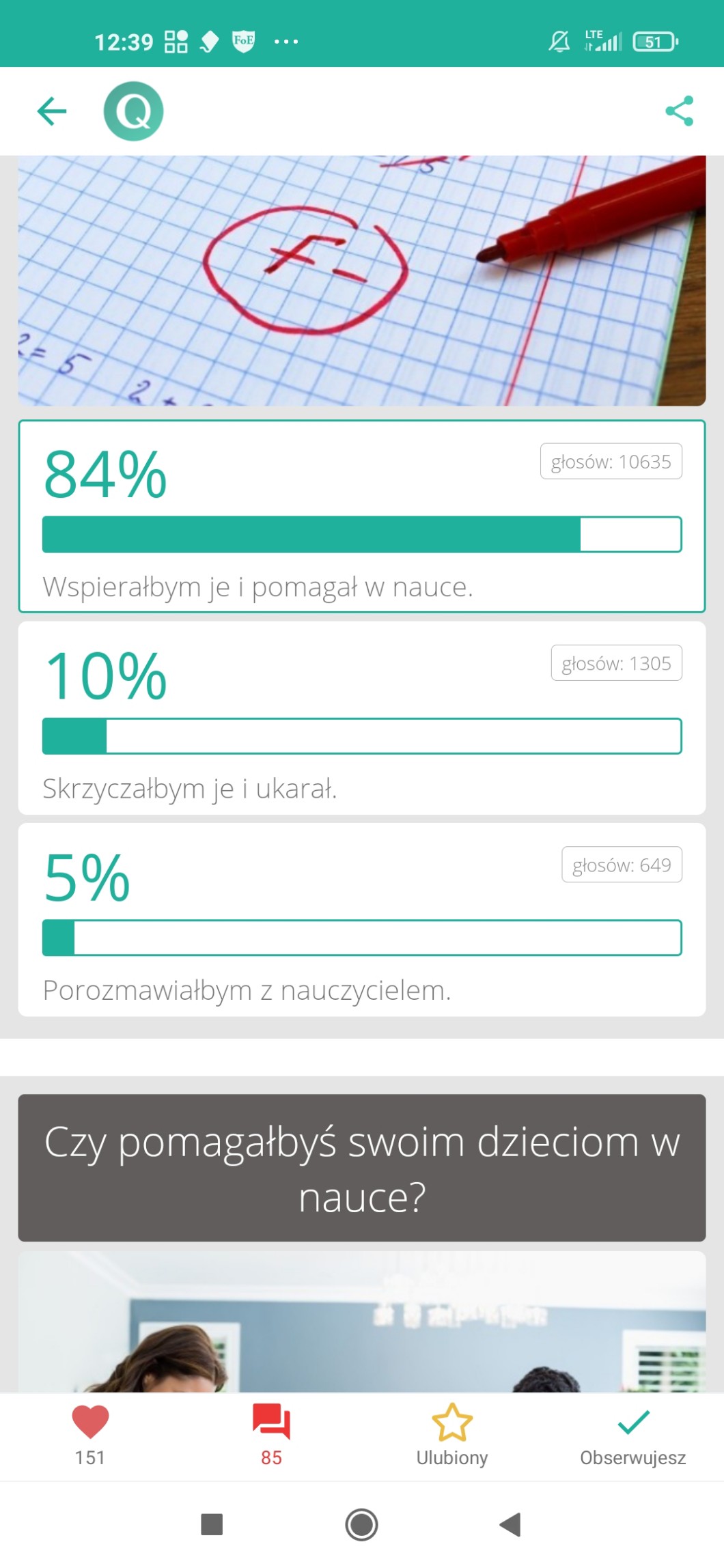Open the 85 comments

pos(271,1434)
